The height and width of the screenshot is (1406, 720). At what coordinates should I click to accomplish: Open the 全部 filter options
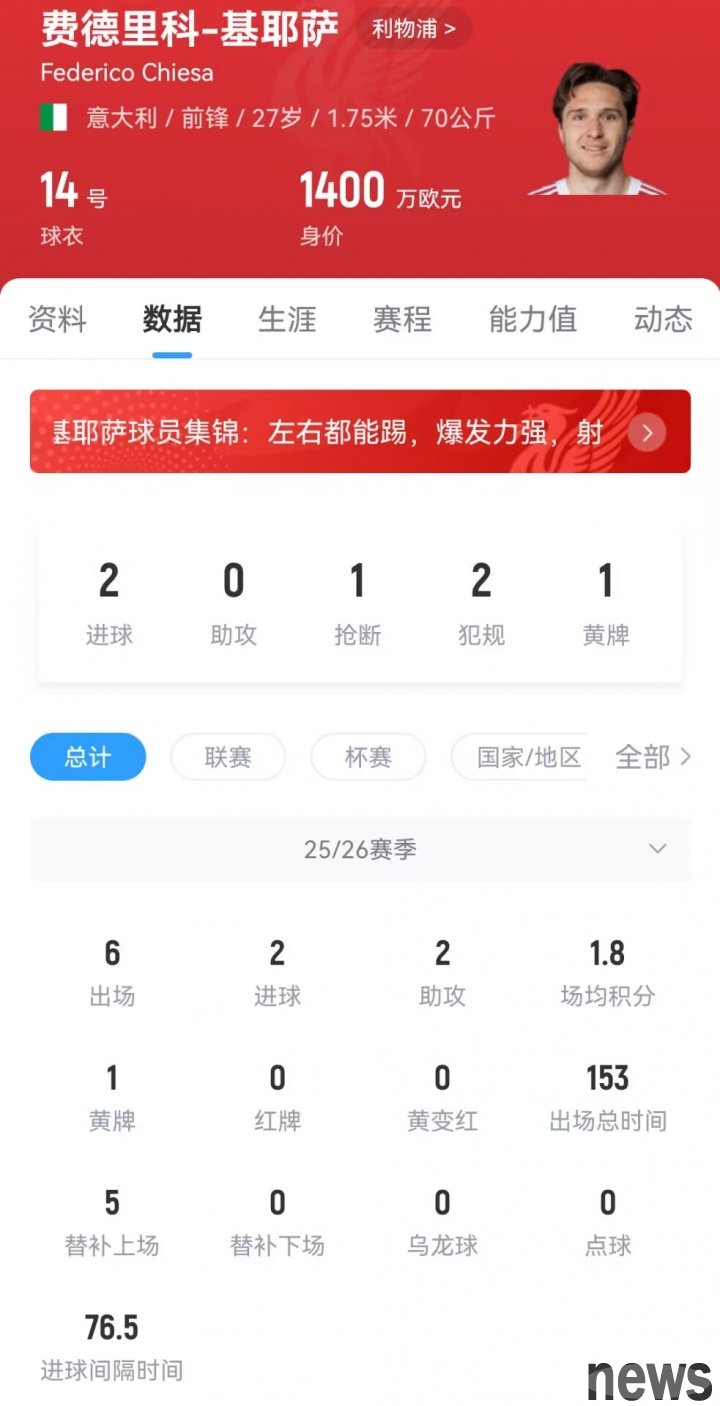coord(653,757)
